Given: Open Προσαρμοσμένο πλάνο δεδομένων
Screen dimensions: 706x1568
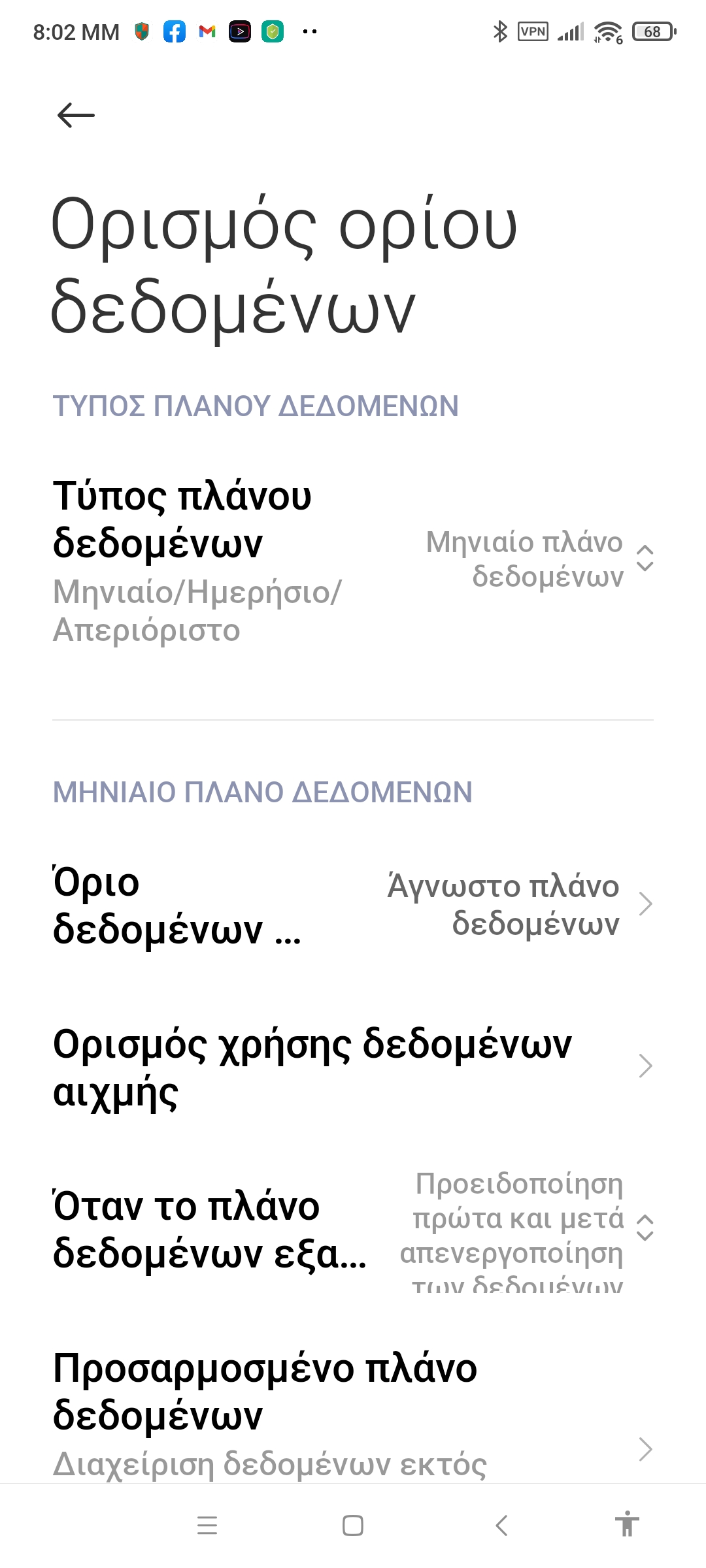Looking at the screenshot, I should click(353, 1411).
